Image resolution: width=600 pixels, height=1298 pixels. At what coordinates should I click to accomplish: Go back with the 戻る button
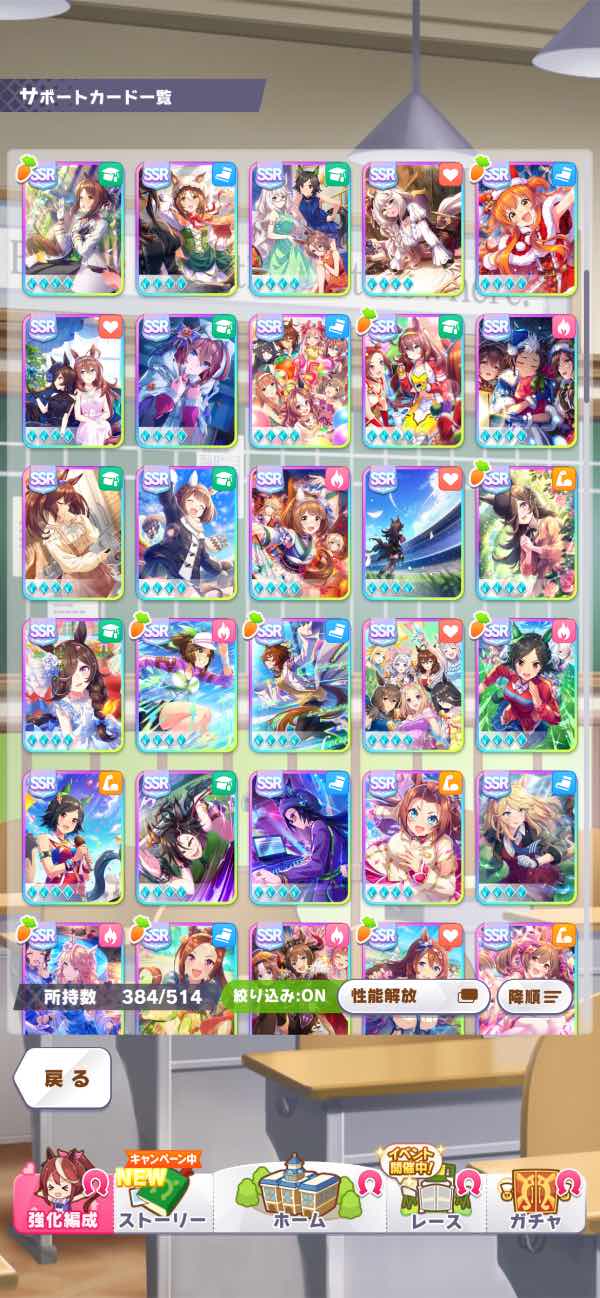pos(62,1078)
